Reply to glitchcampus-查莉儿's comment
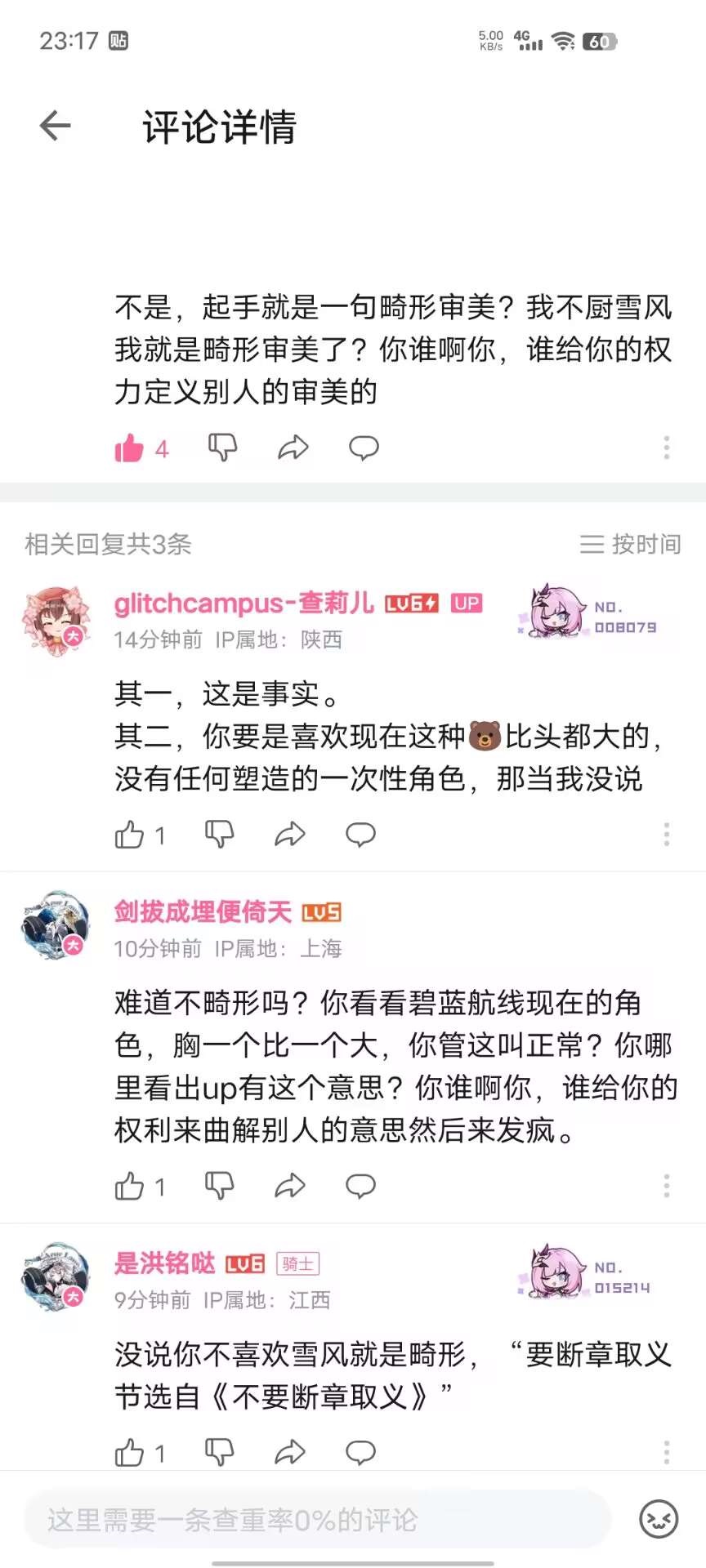This screenshot has width=706, height=1568. 360,835
